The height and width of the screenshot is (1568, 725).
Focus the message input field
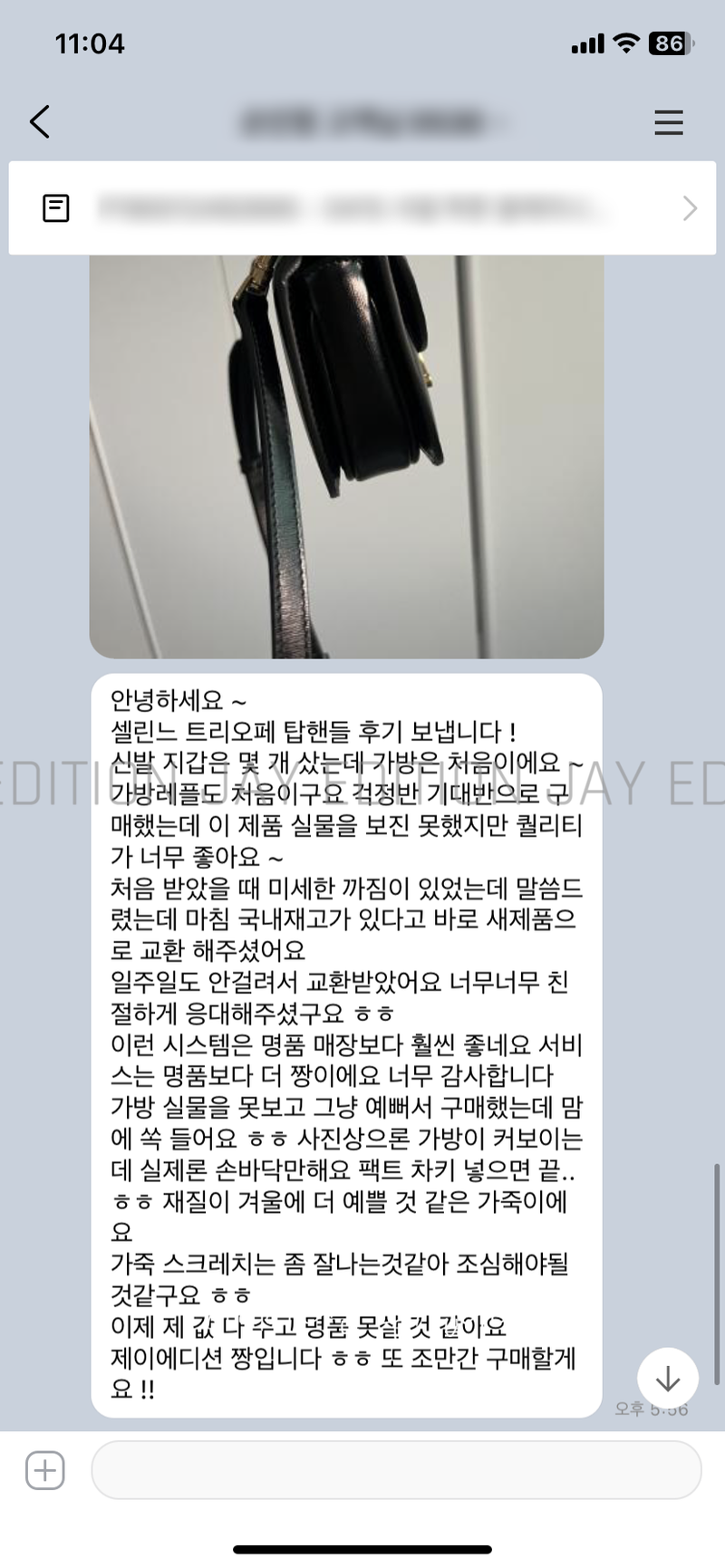(396, 1470)
